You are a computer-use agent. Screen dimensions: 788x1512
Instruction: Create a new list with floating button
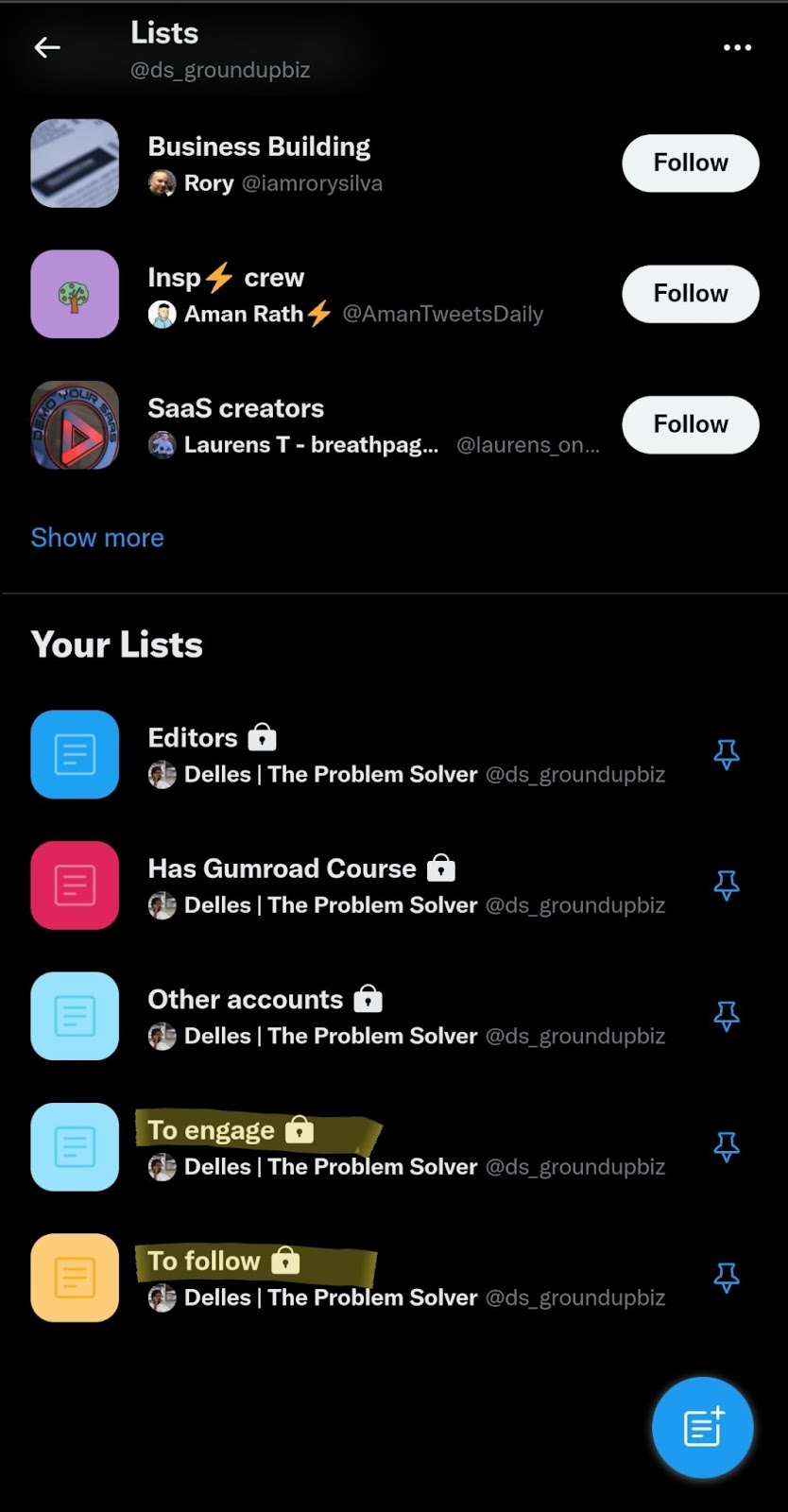(x=702, y=1427)
